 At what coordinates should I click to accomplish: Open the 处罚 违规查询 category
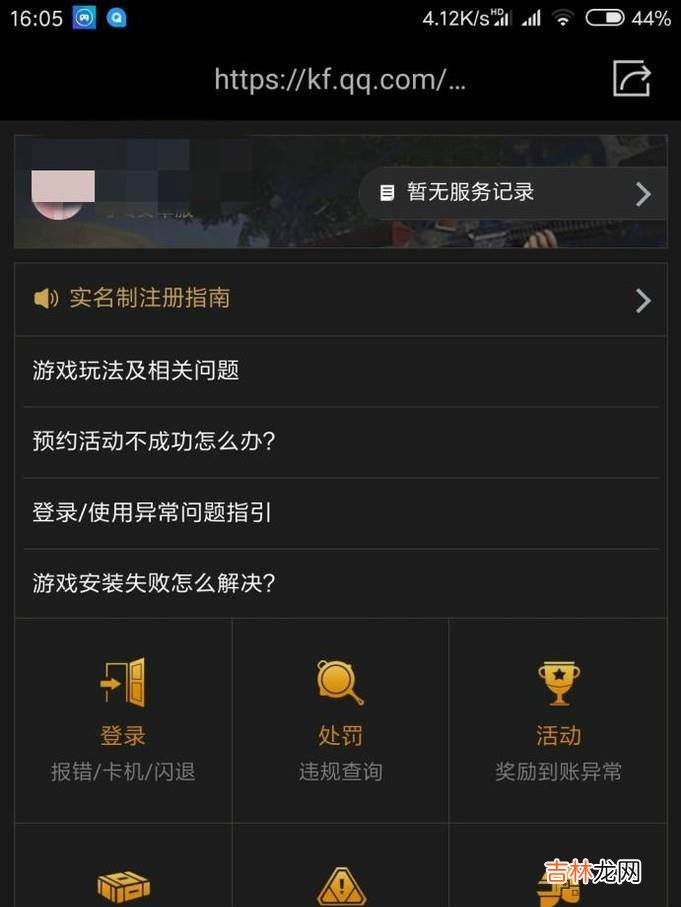(340, 720)
